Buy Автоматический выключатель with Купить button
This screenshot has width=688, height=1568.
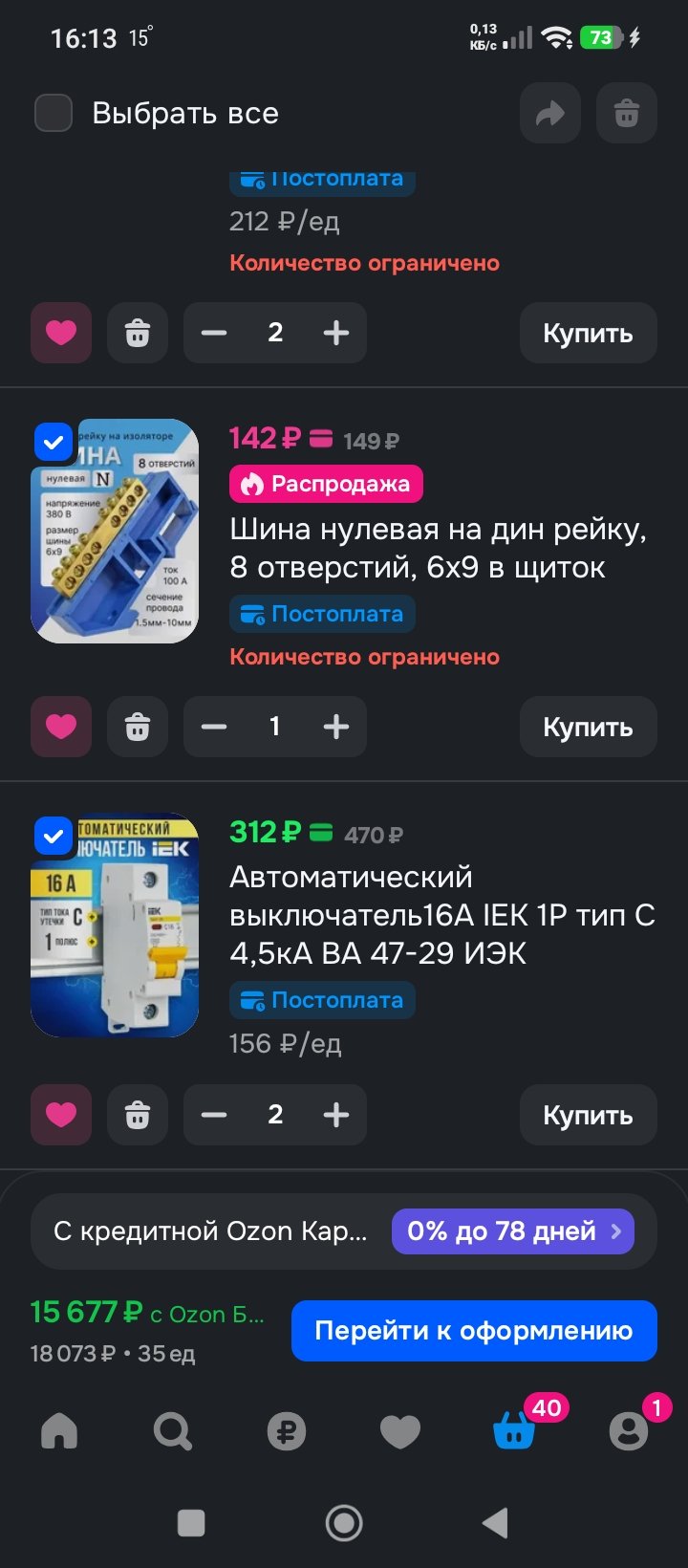point(588,1115)
